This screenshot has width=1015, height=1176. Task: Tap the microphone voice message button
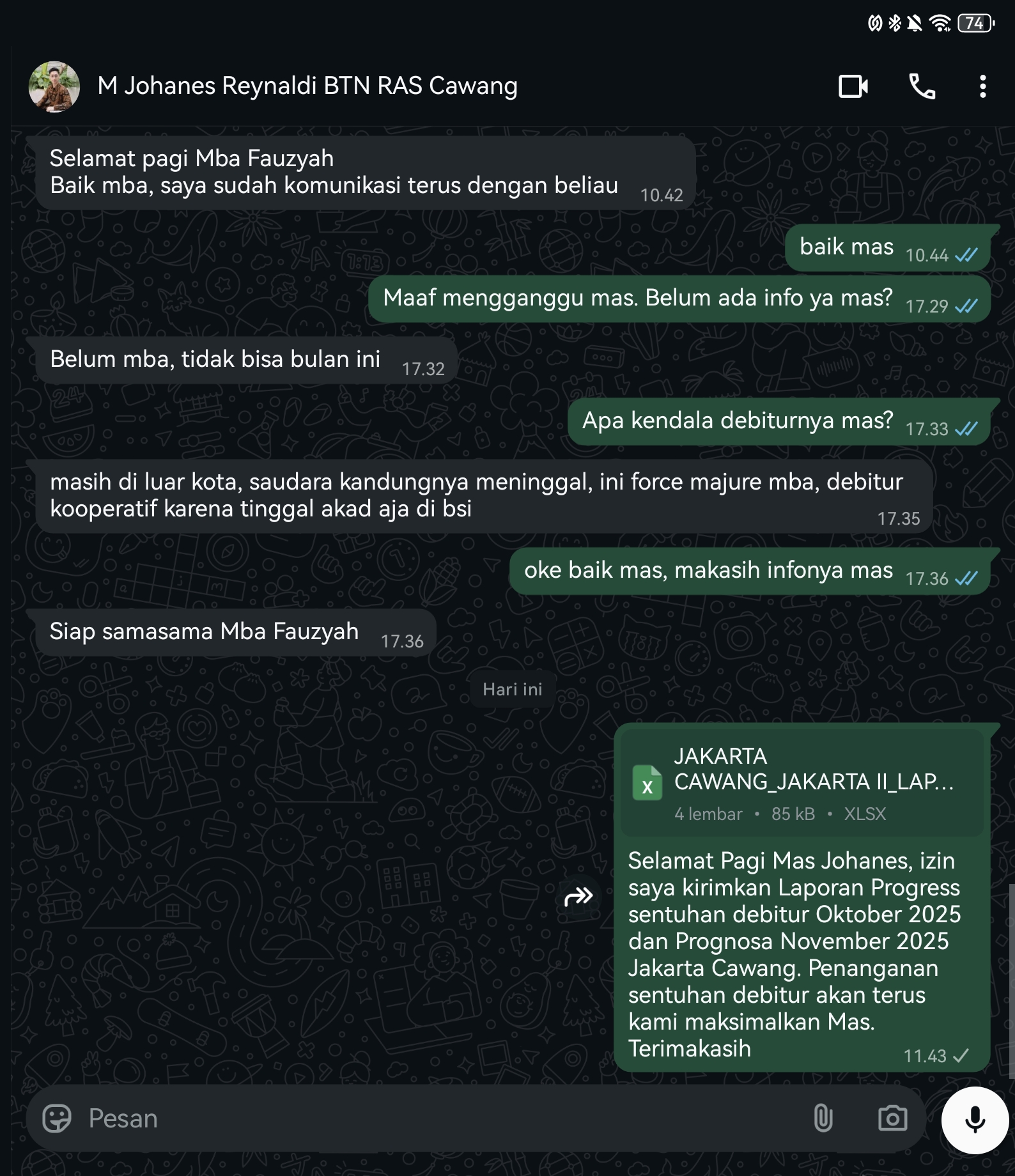975,1120
